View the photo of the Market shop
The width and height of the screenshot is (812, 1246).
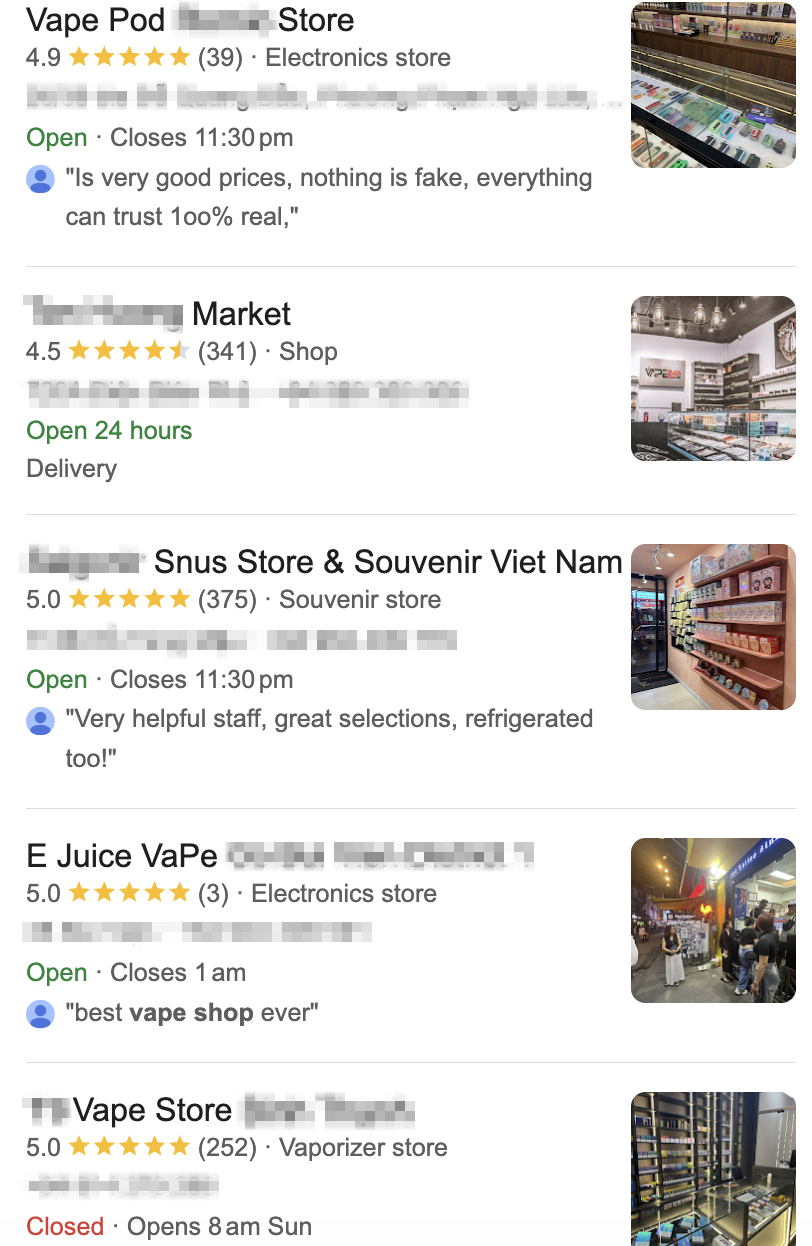713,378
